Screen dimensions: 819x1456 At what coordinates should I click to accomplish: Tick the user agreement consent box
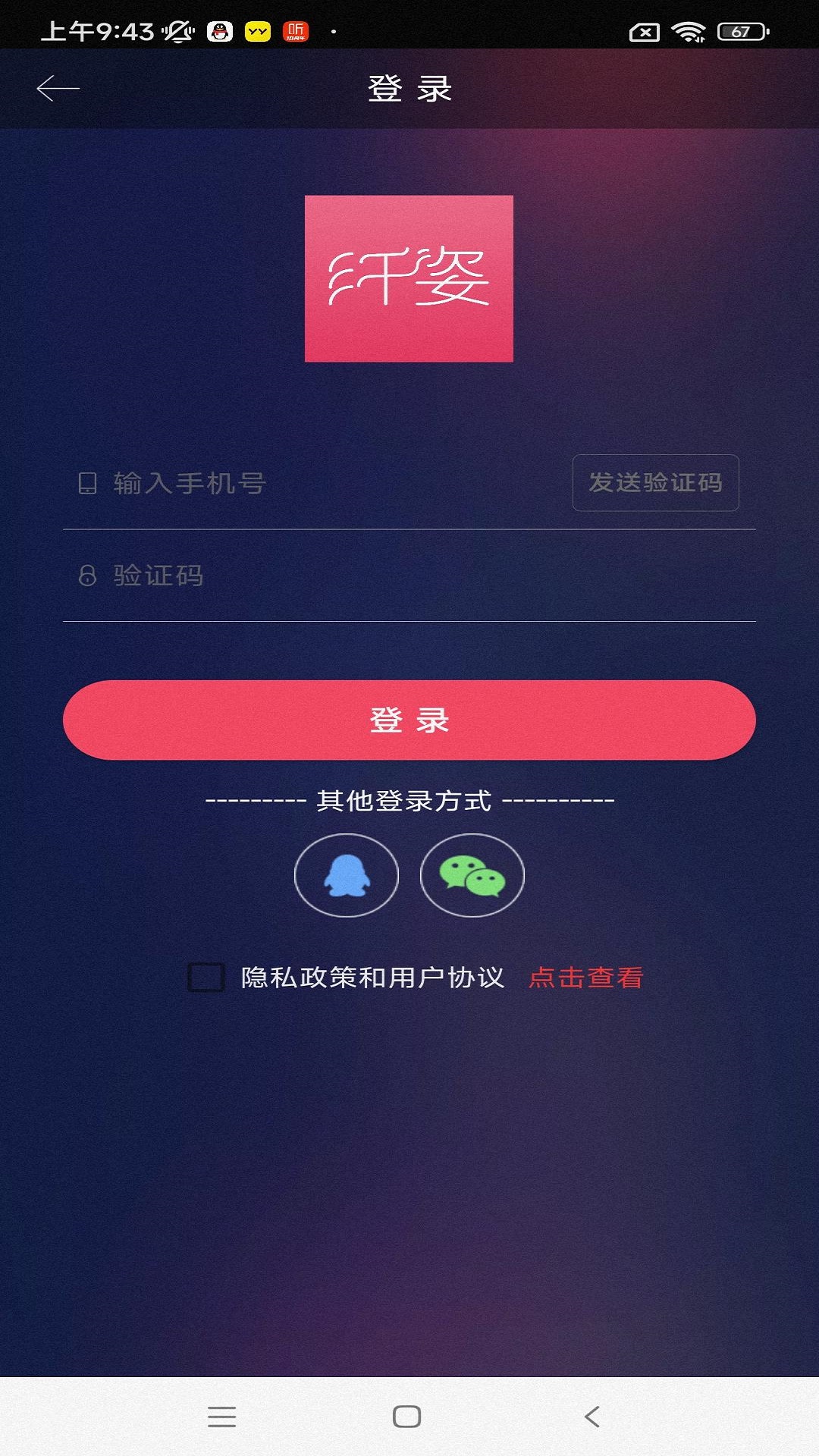pyautogui.click(x=203, y=980)
